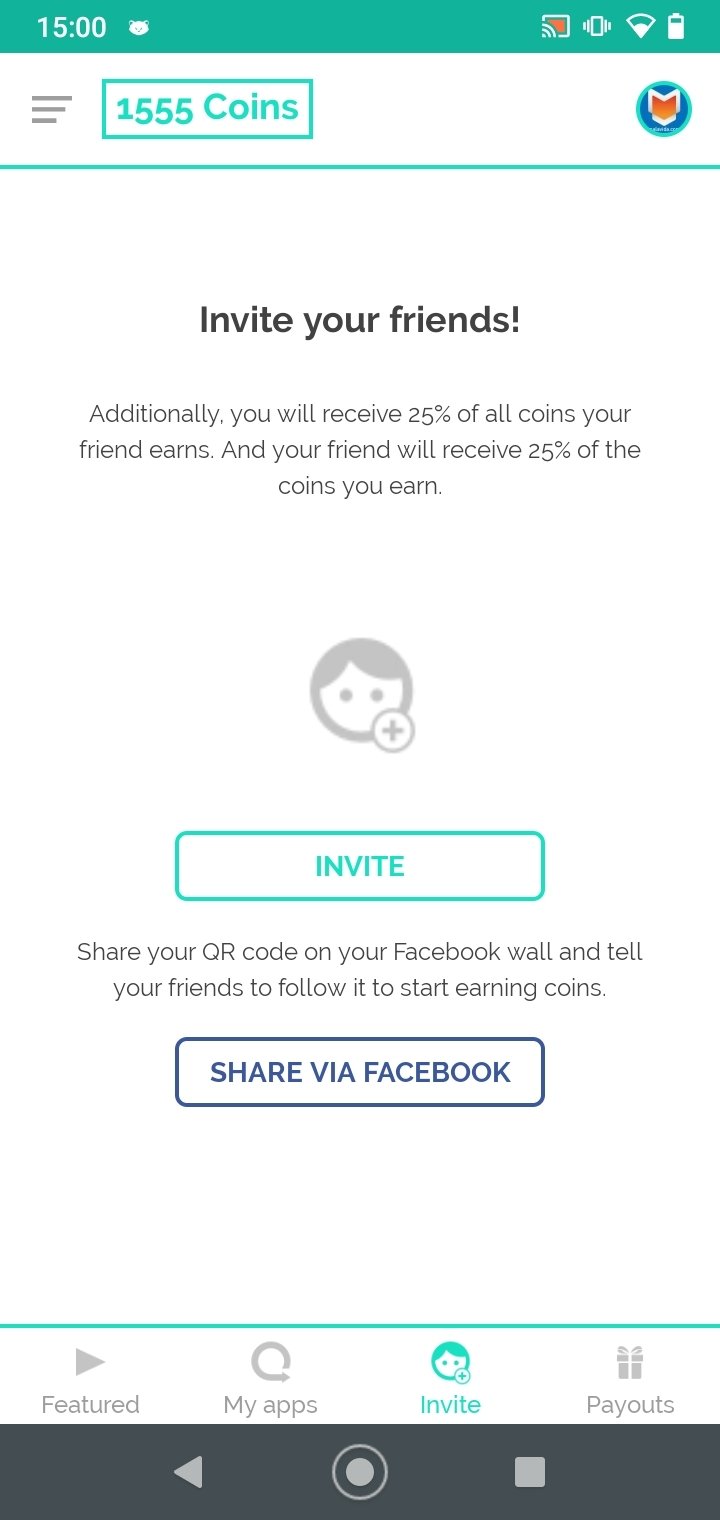
Task: Tap the 1555 Coins balance box
Action: pos(207,109)
